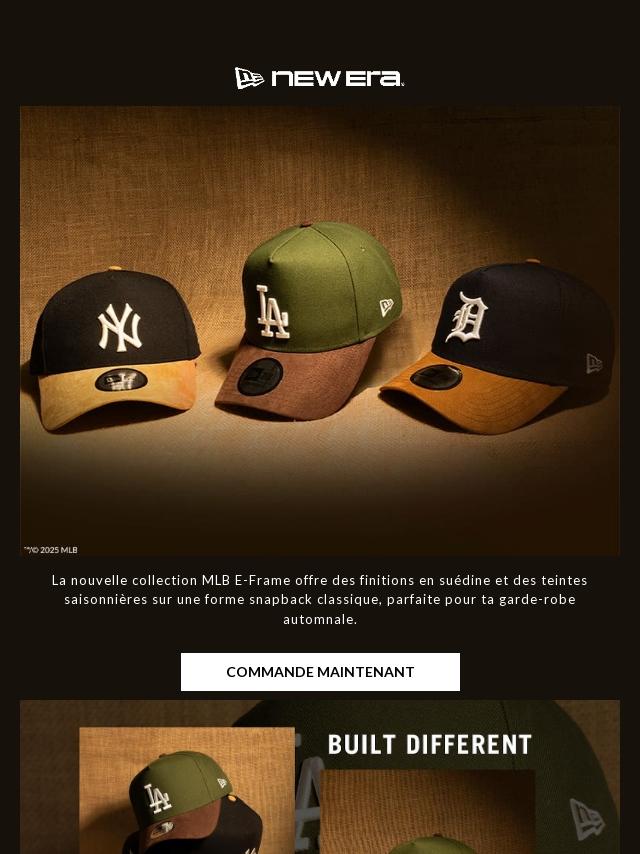The height and width of the screenshot is (854, 640).
Task: Open the MLB E-Frame caps hero image
Action: click(x=320, y=330)
